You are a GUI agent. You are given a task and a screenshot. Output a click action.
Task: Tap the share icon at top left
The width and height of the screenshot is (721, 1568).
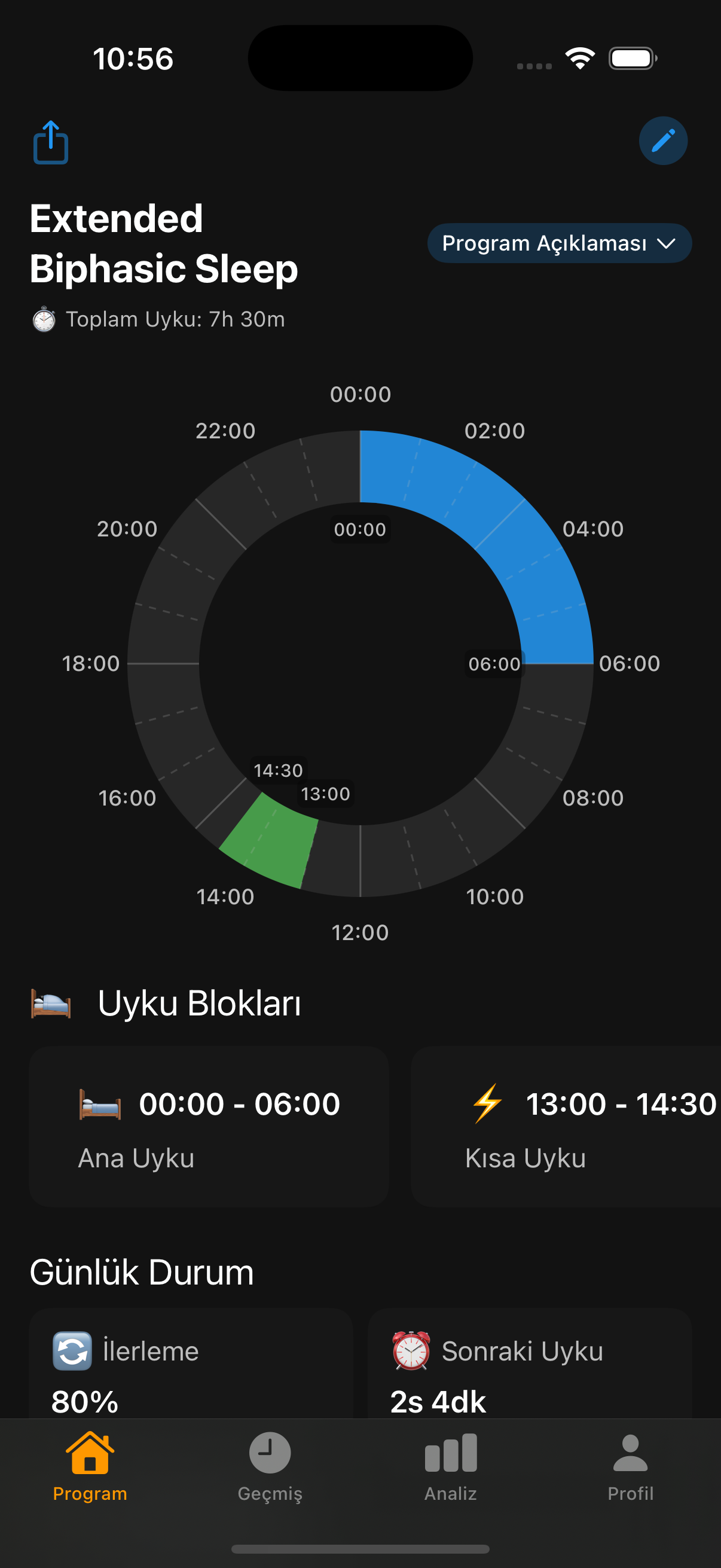click(x=50, y=142)
